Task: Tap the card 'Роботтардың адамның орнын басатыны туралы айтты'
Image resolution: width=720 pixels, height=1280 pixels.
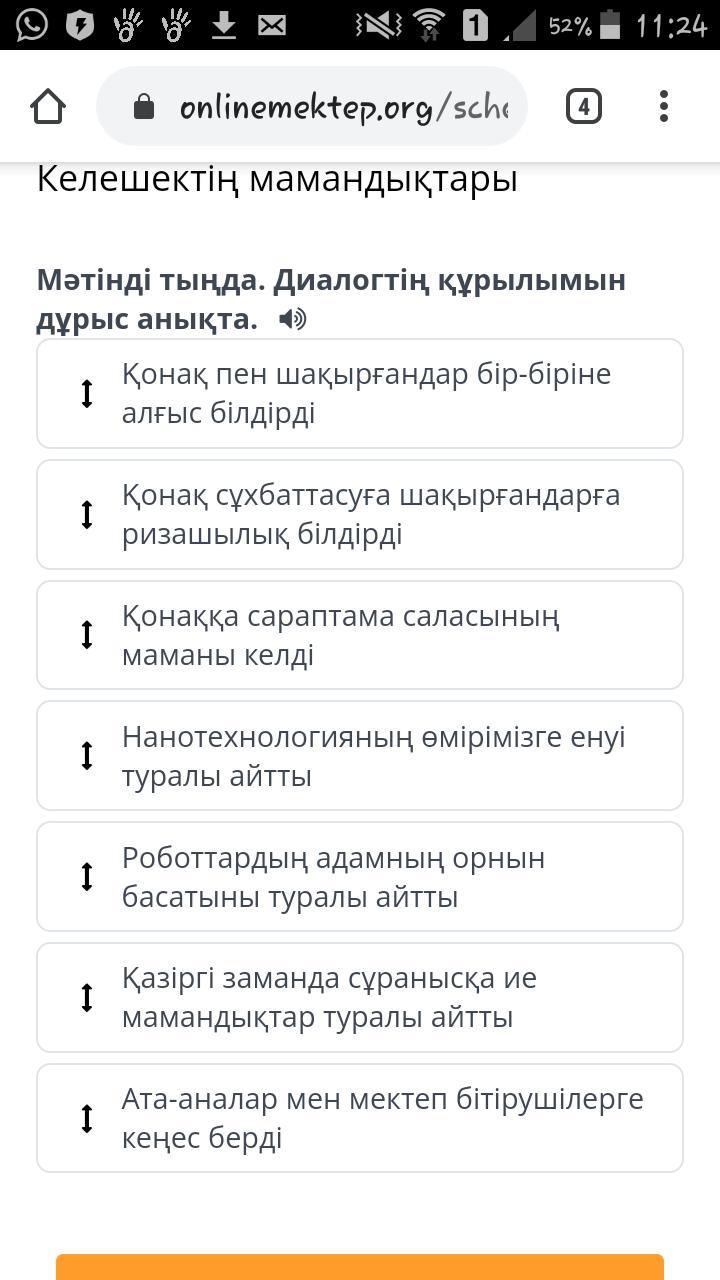Action: (360, 877)
